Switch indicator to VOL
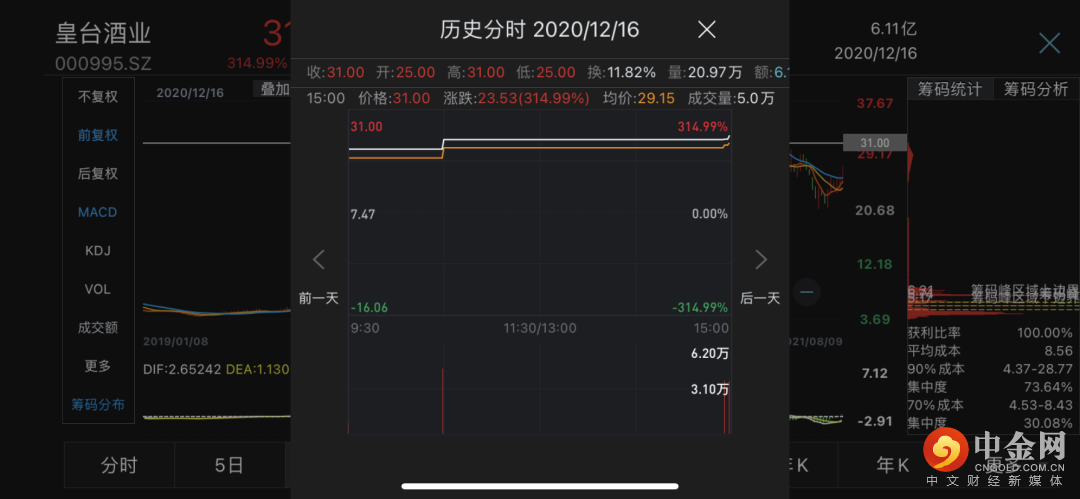The height and width of the screenshot is (499, 1080). click(98, 289)
